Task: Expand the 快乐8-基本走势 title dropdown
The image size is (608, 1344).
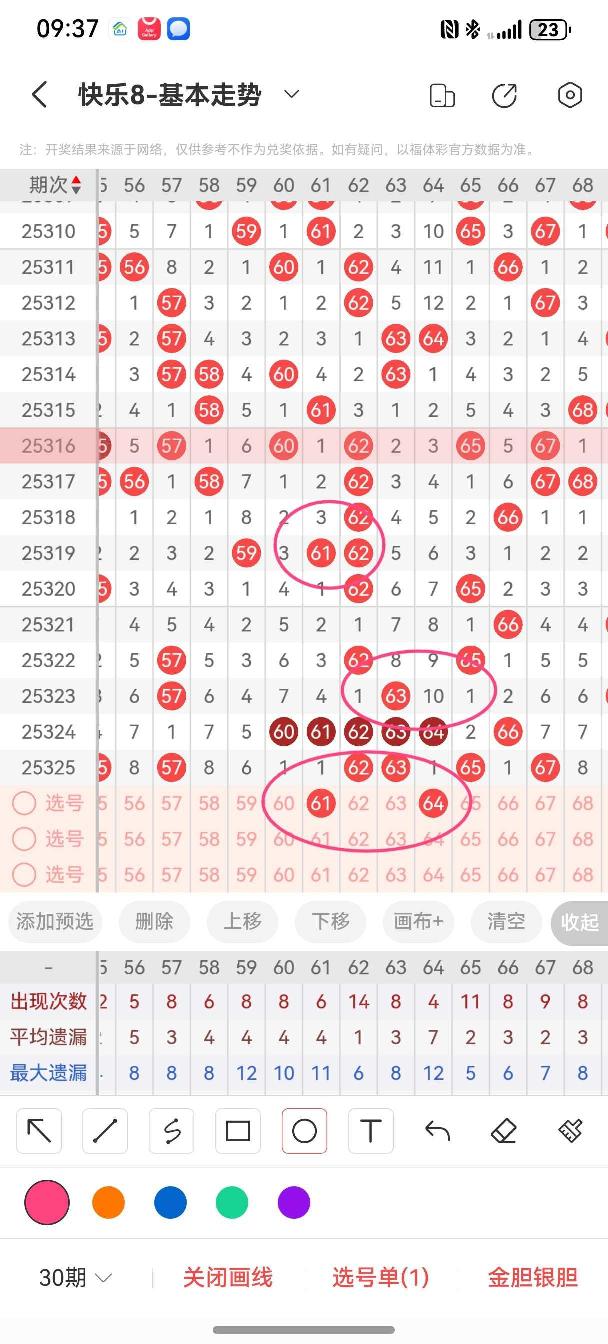Action: click(292, 95)
